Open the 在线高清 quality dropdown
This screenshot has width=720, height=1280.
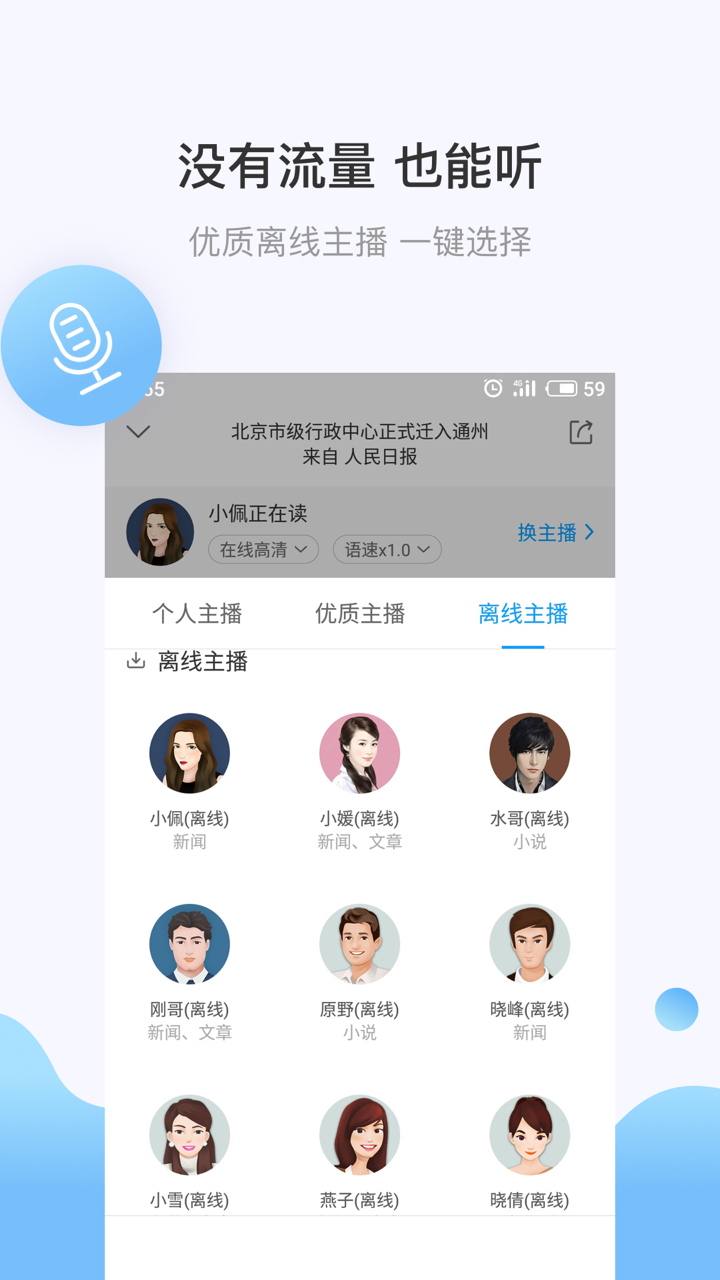[x=262, y=550]
